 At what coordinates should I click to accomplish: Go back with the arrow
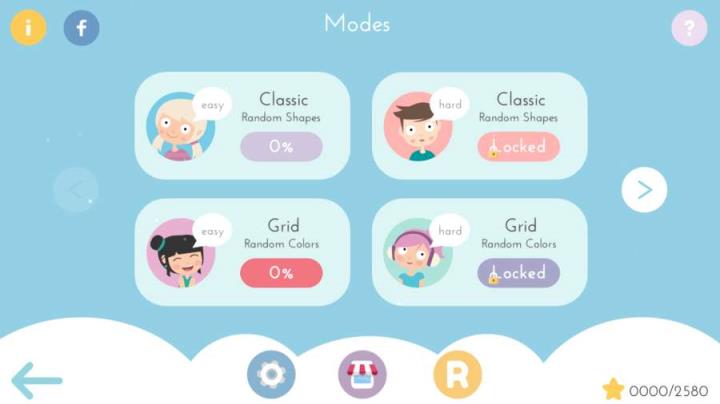click(x=37, y=380)
